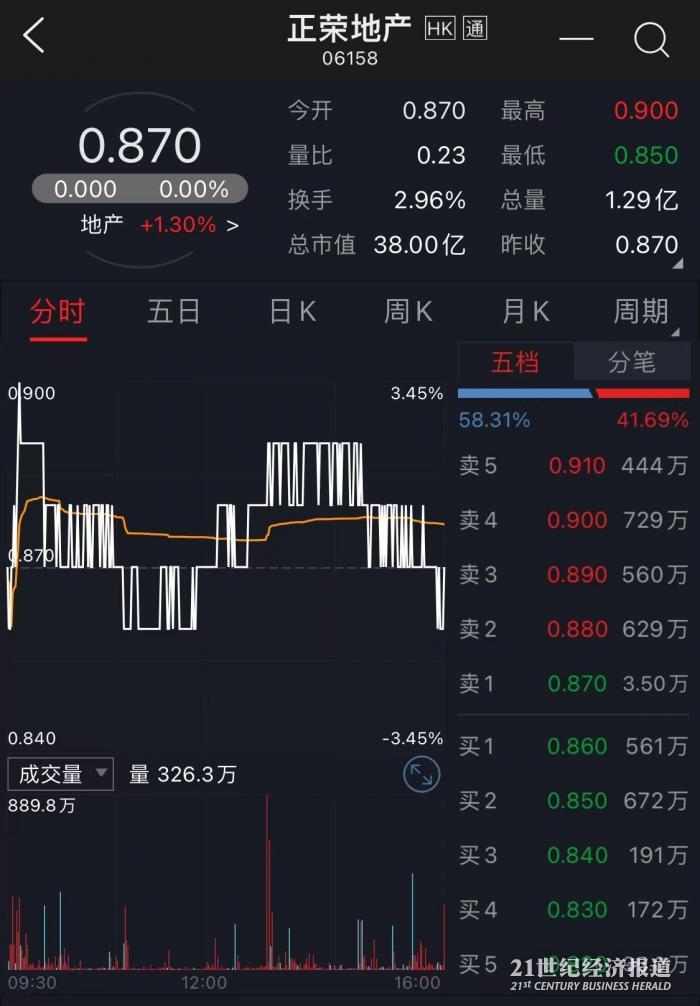Open stock search with the magnifier icon

(x=651, y=39)
